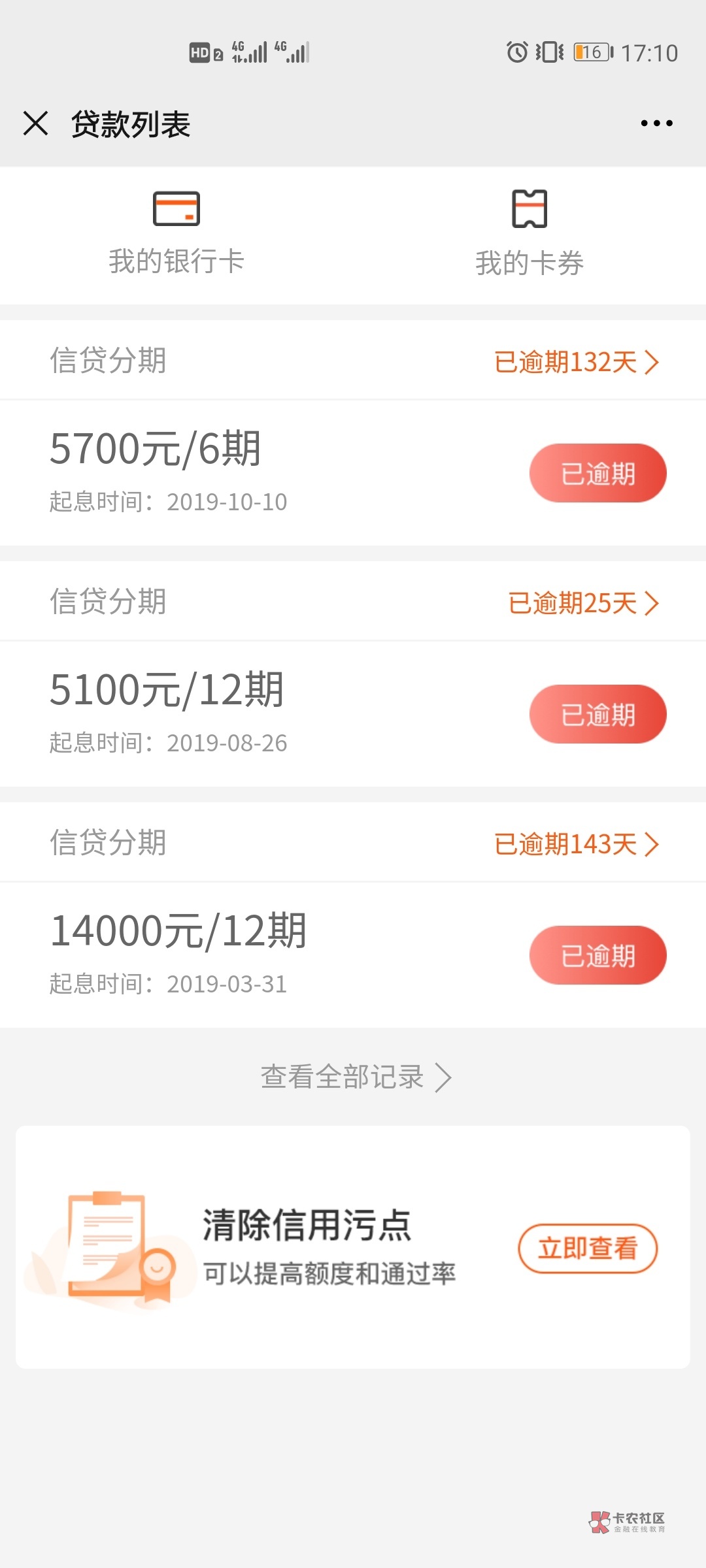Image resolution: width=706 pixels, height=1568 pixels.
Task: View details of 已逾期143天 loan
Action: click(576, 844)
